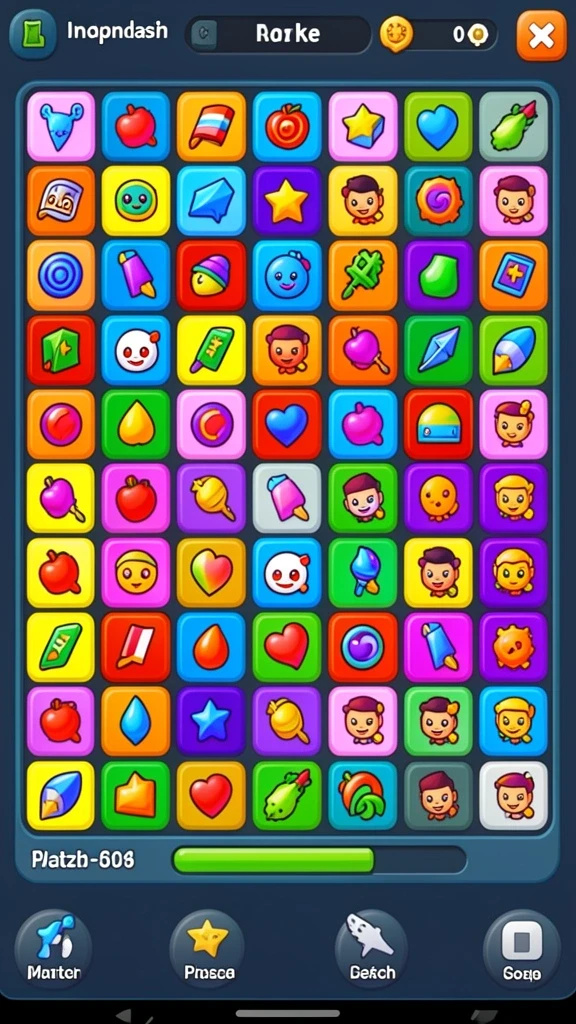Open the Goge button
The image size is (576, 1024).
[x=522, y=947]
